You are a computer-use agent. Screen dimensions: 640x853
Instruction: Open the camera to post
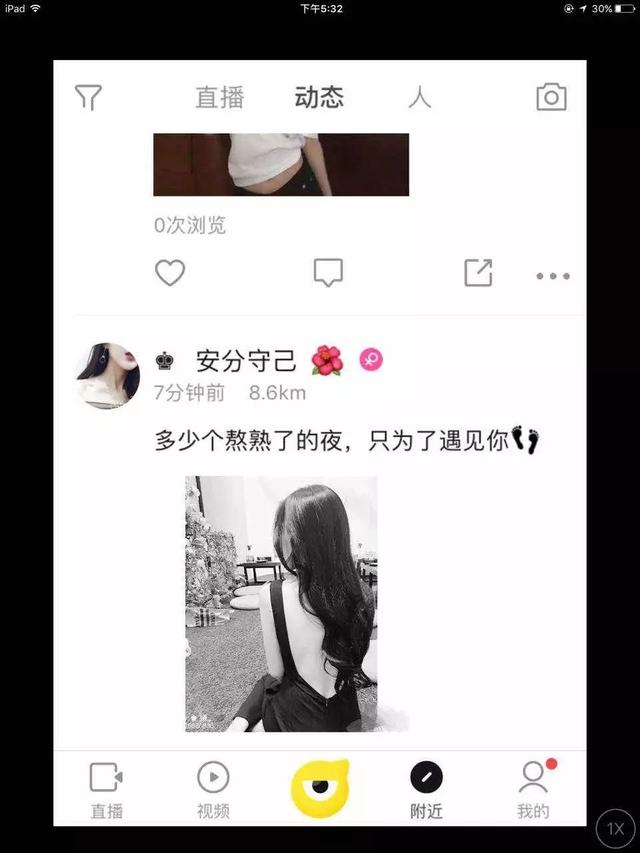click(x=551, y=97)
